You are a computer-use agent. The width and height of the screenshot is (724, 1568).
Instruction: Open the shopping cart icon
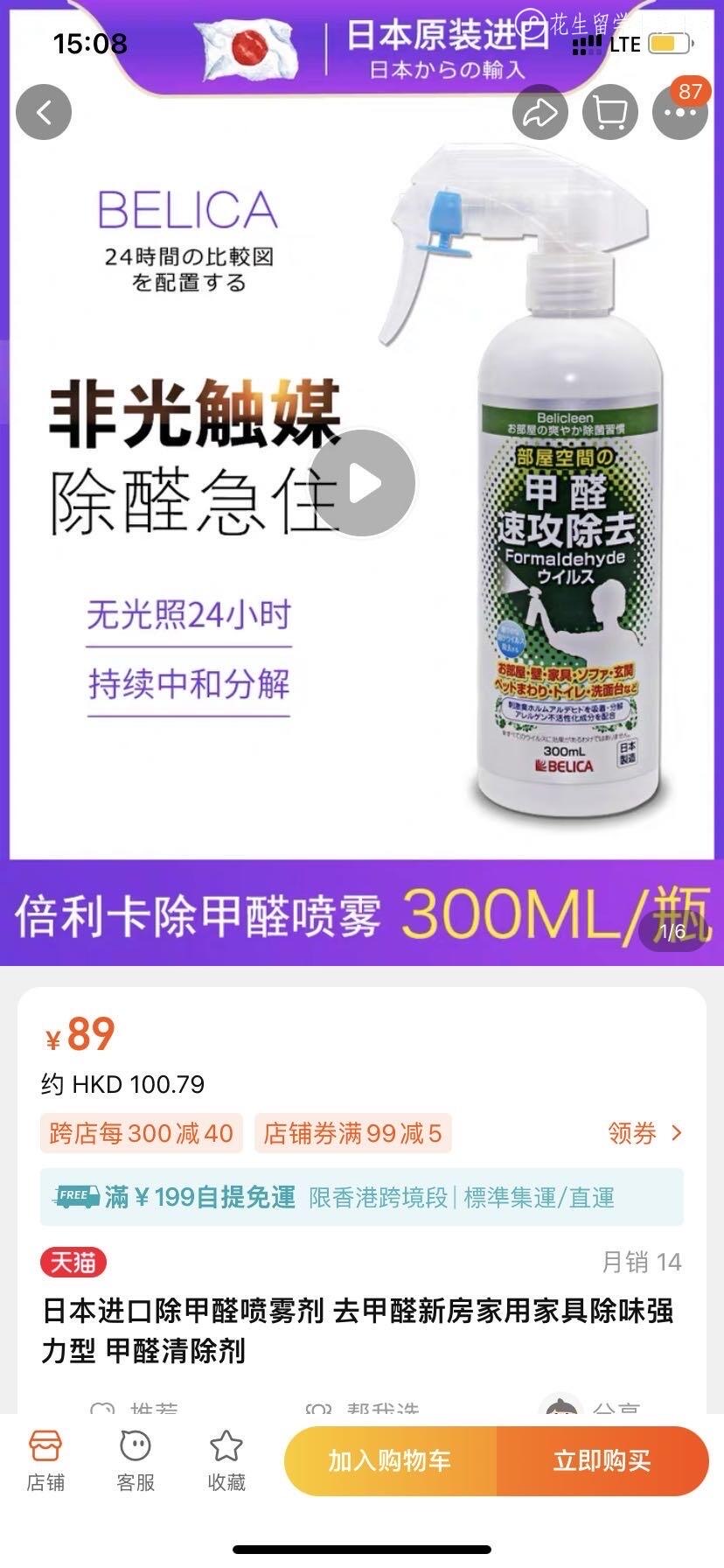[609, 112]
